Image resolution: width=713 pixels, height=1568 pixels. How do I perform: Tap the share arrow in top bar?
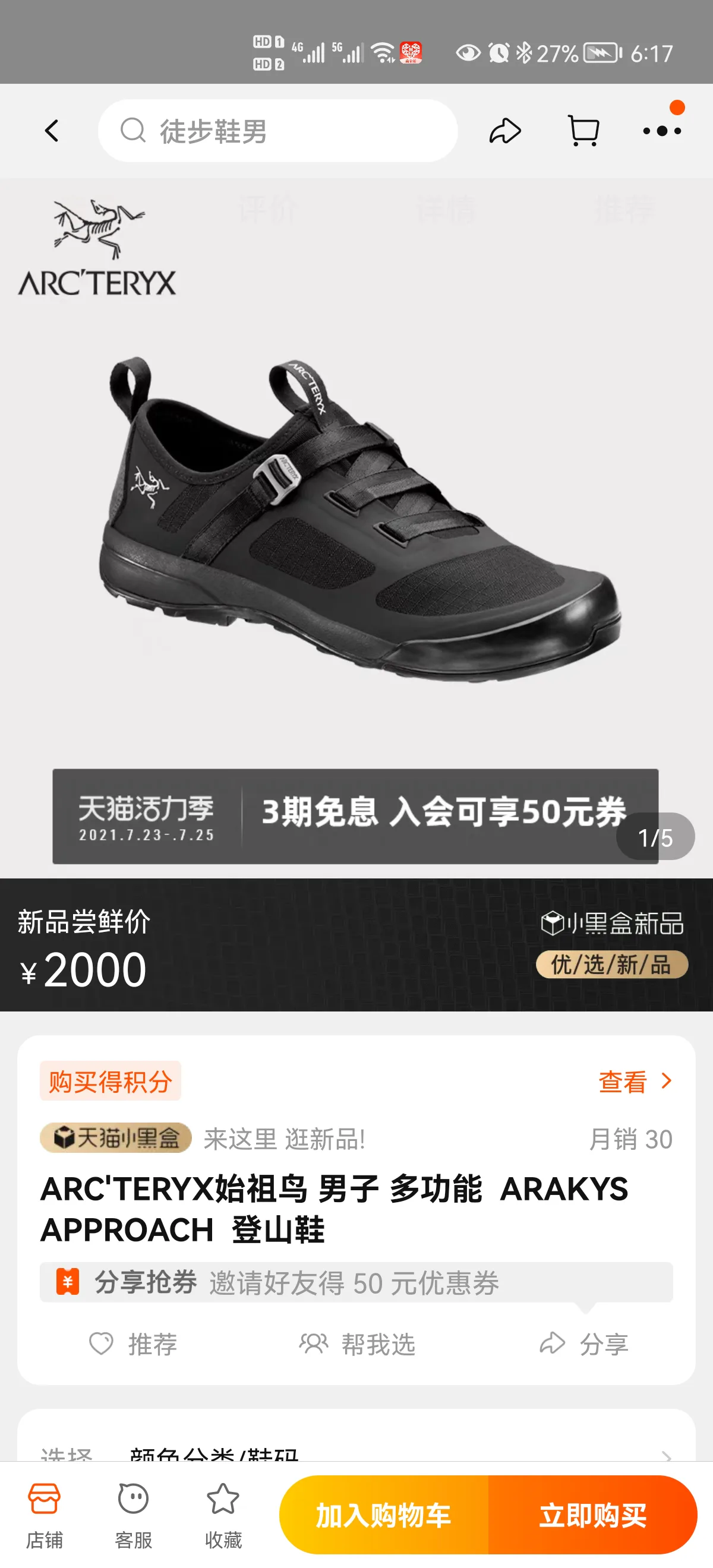(505, 131)
